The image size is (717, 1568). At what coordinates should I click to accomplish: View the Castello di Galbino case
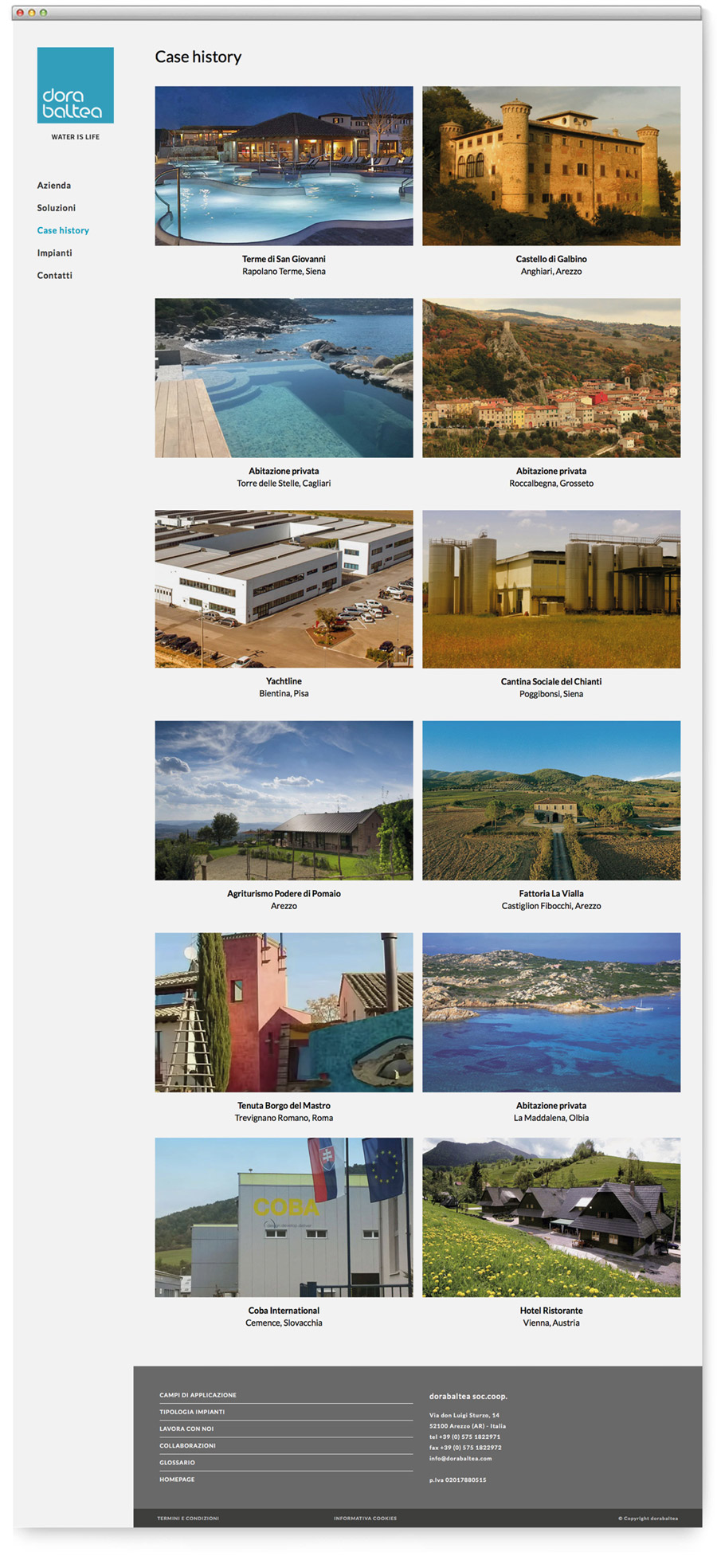[550, 166]
